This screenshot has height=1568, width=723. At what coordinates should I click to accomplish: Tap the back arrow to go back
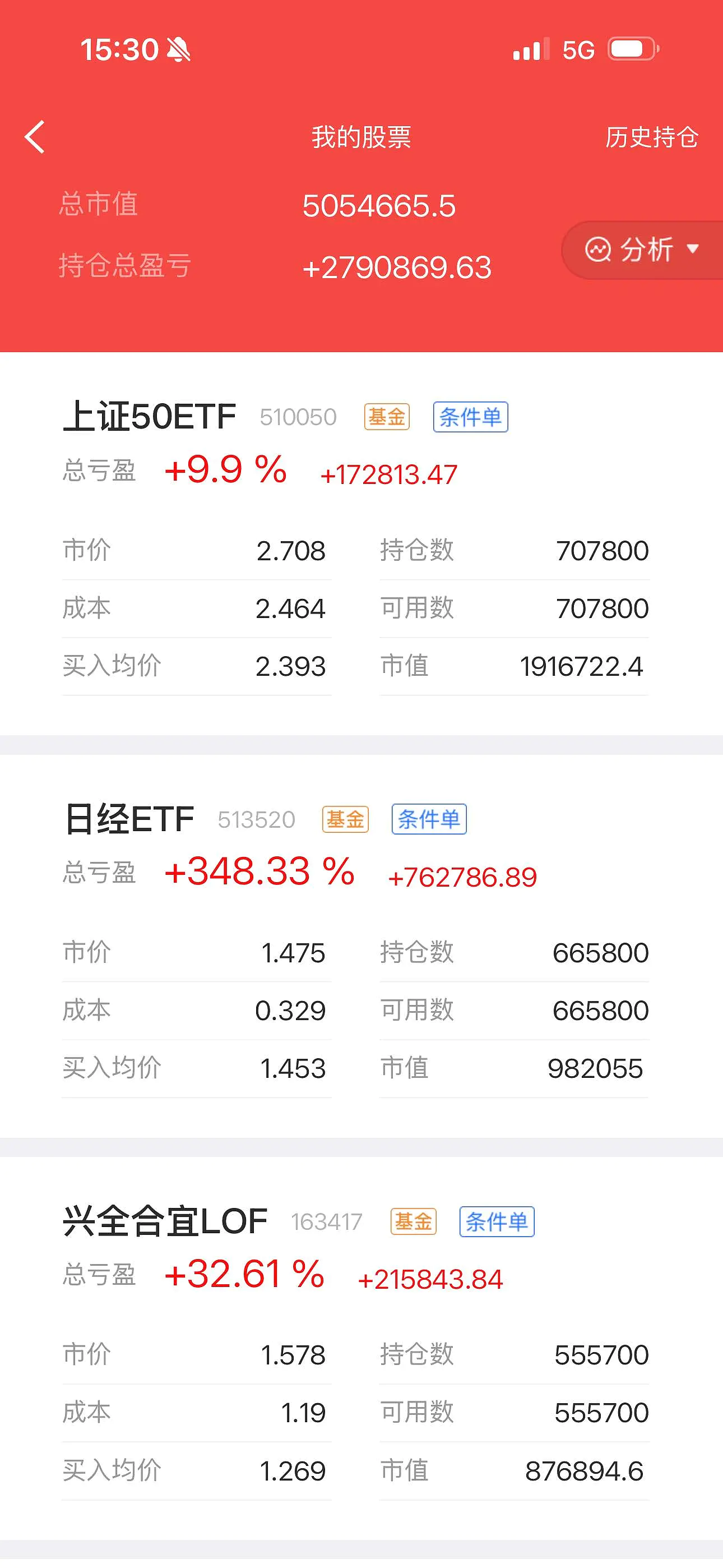35,137
